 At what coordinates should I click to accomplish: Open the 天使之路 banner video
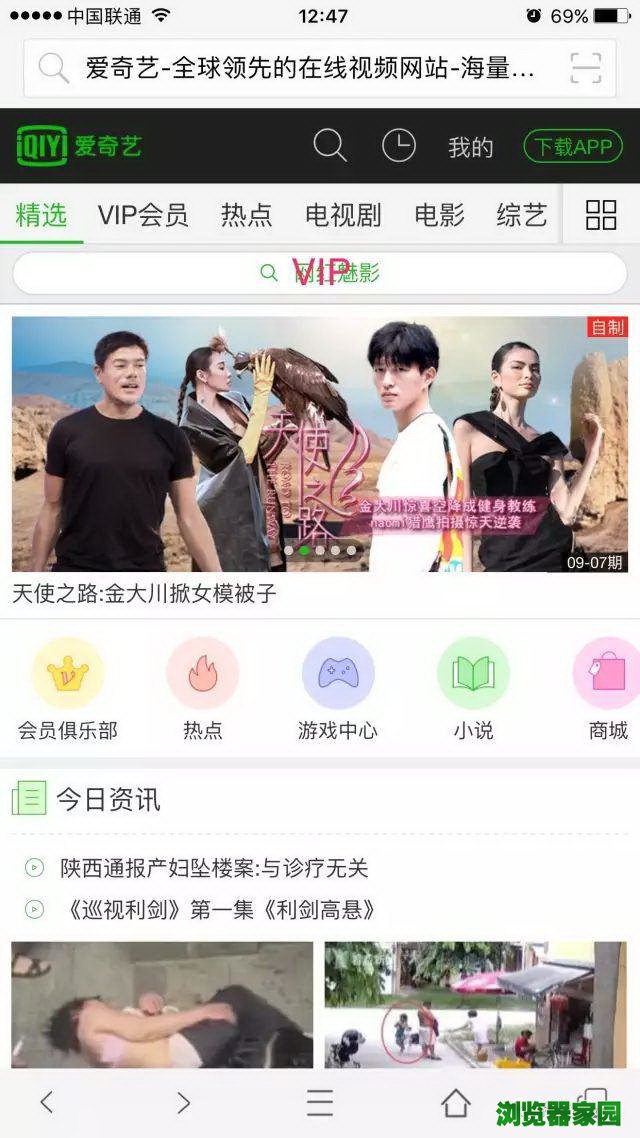pos(320,445)
